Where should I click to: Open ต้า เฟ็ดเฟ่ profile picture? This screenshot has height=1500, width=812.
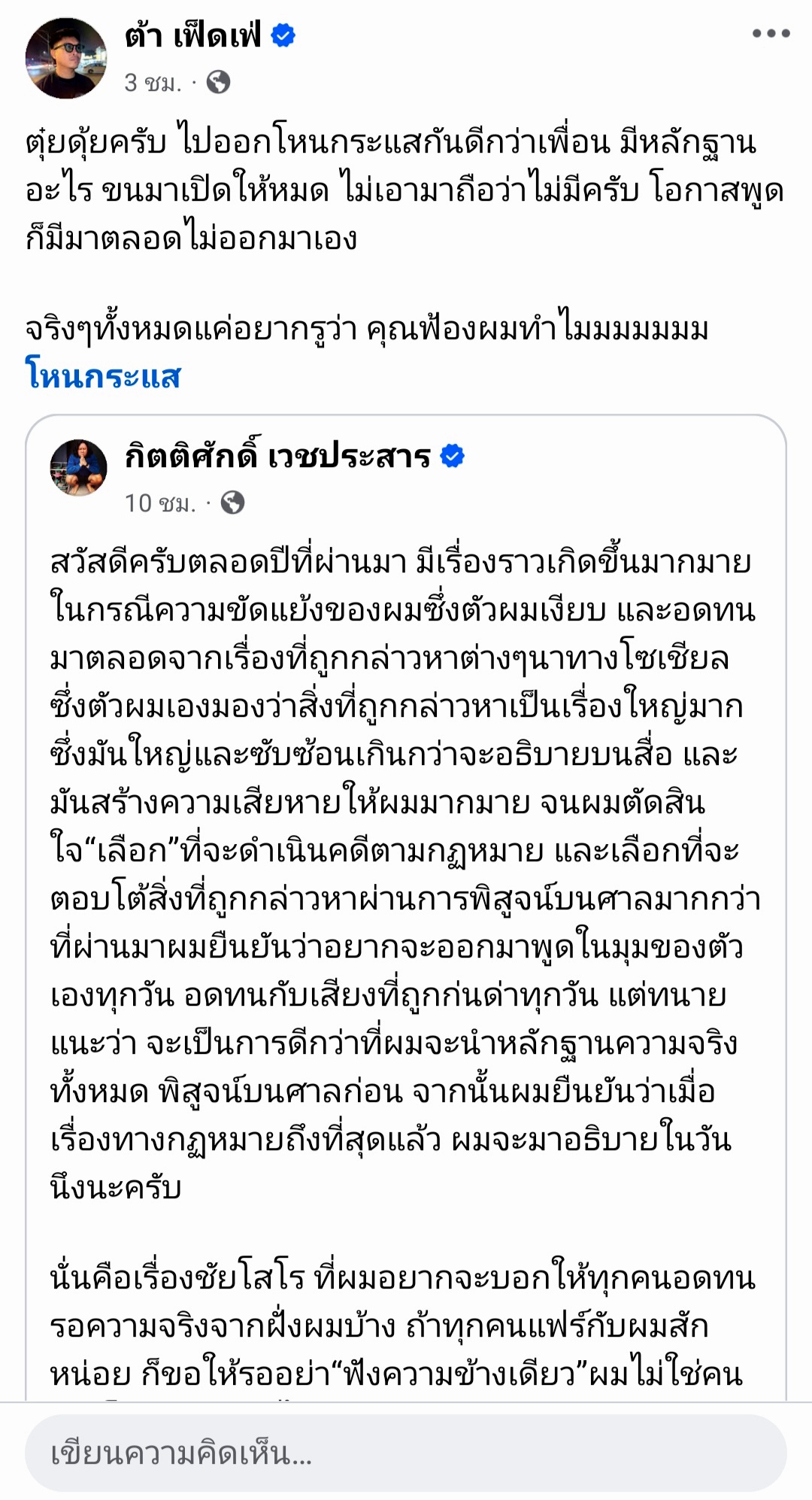[x=65, y=59]
